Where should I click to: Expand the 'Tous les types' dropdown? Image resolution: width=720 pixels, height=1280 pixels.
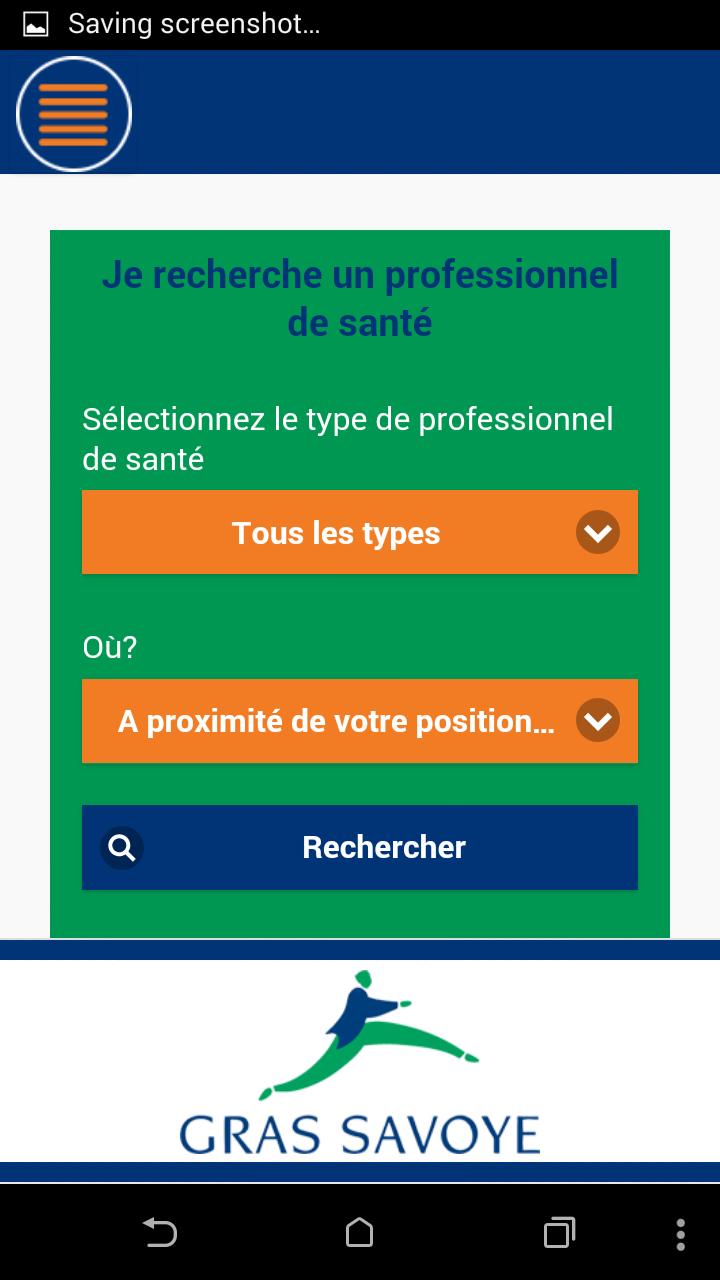[360, 532]
